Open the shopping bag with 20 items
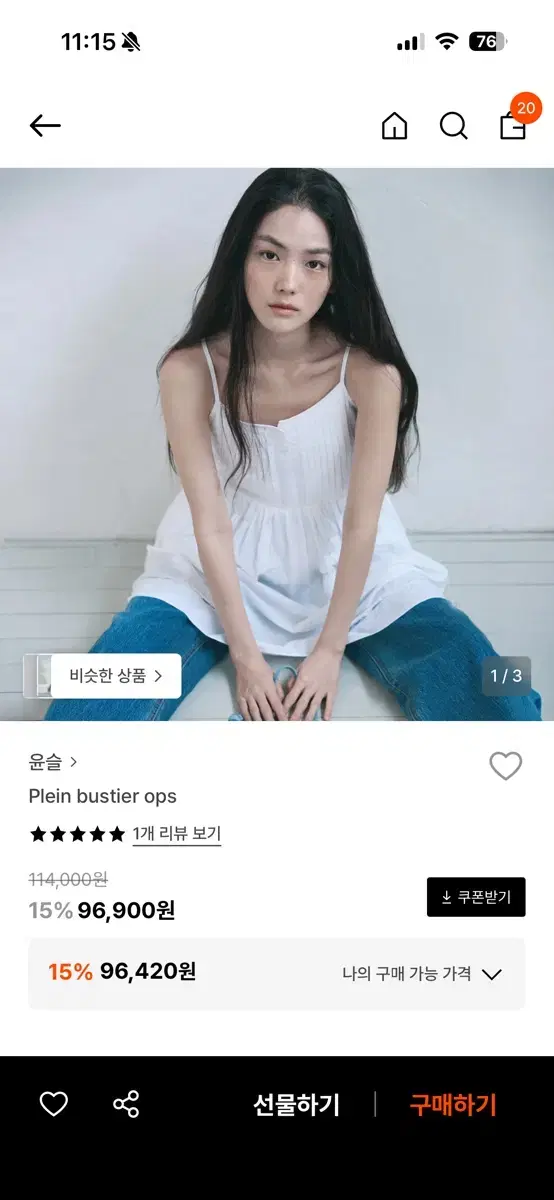Image resolution: width=554 pixels, height=1200 pixels. (x=514, y=124)
